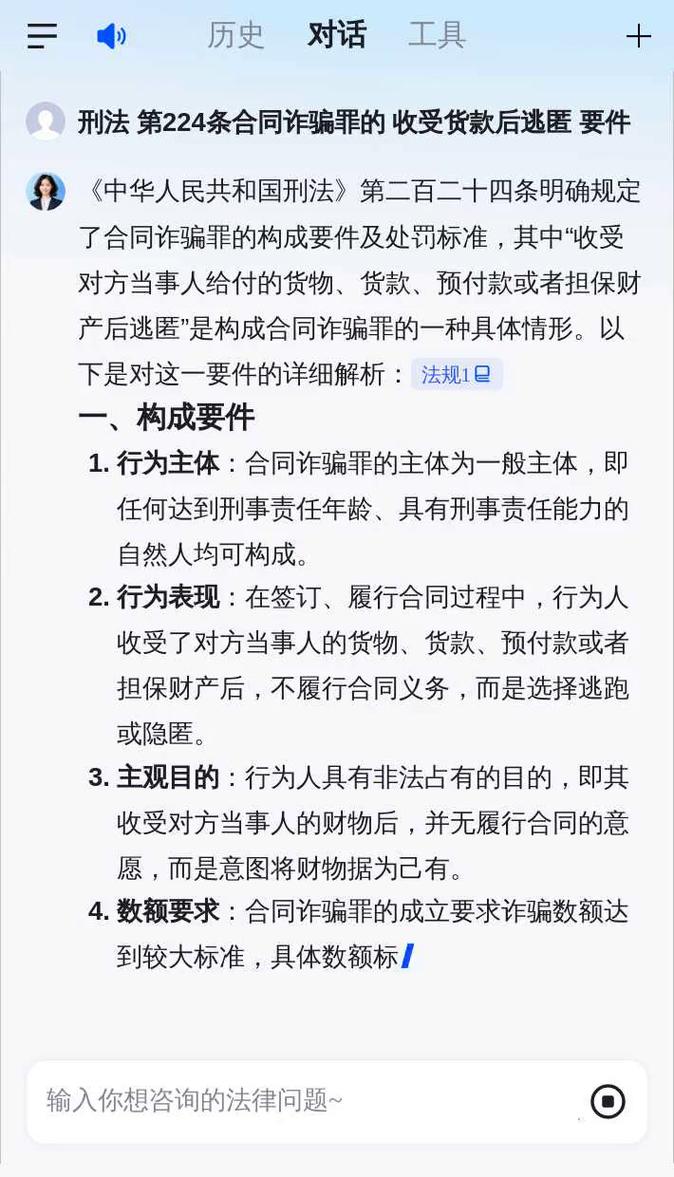Stop the response generation

[x=607, y=1101]
